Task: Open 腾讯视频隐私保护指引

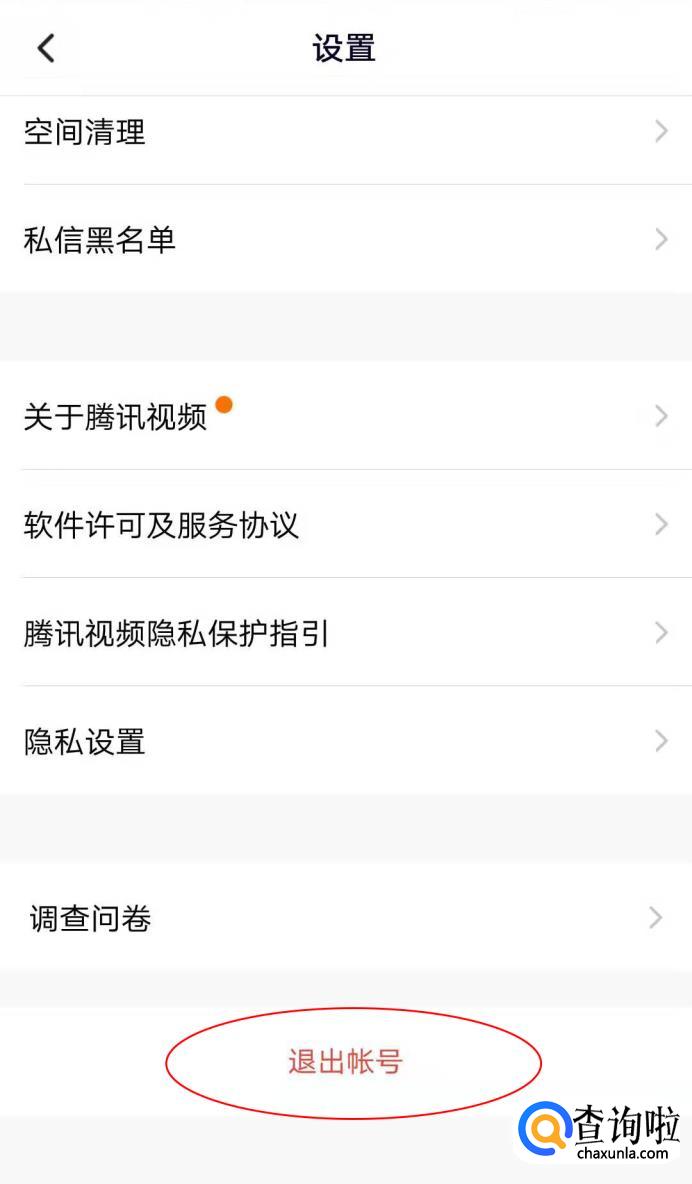Action: [x=346, y=632]
